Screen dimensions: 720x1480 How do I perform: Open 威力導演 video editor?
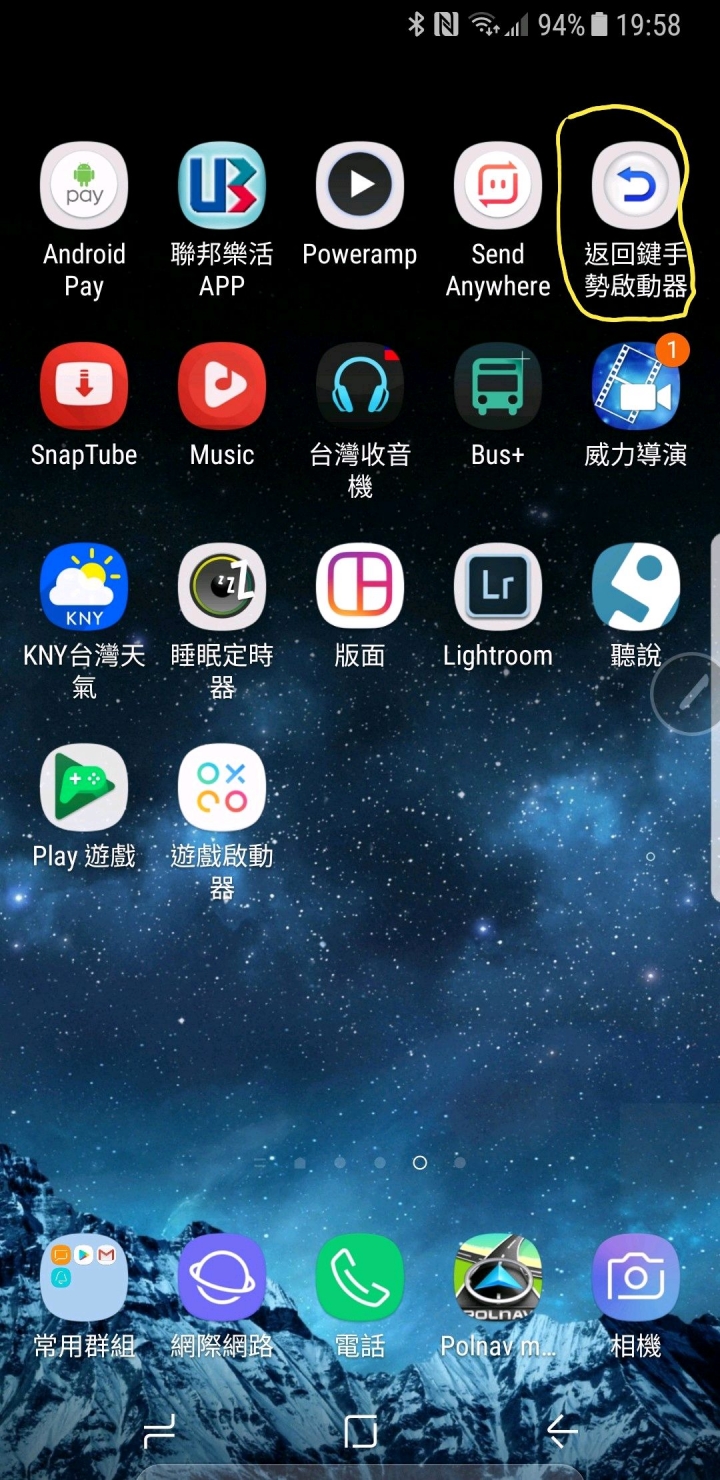(x=636, y=387)
